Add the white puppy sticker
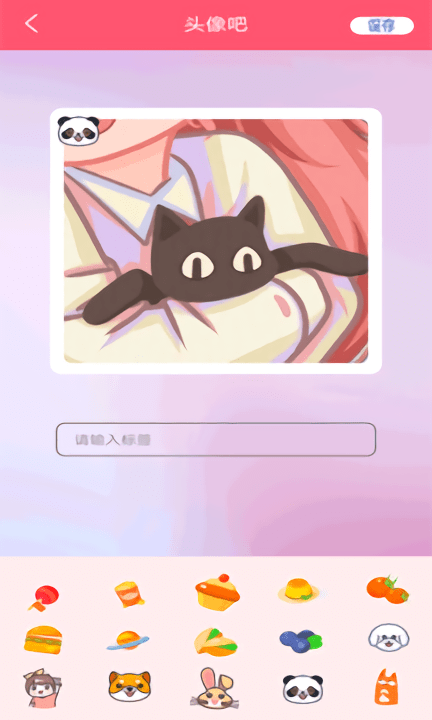 tap(389, 637)
